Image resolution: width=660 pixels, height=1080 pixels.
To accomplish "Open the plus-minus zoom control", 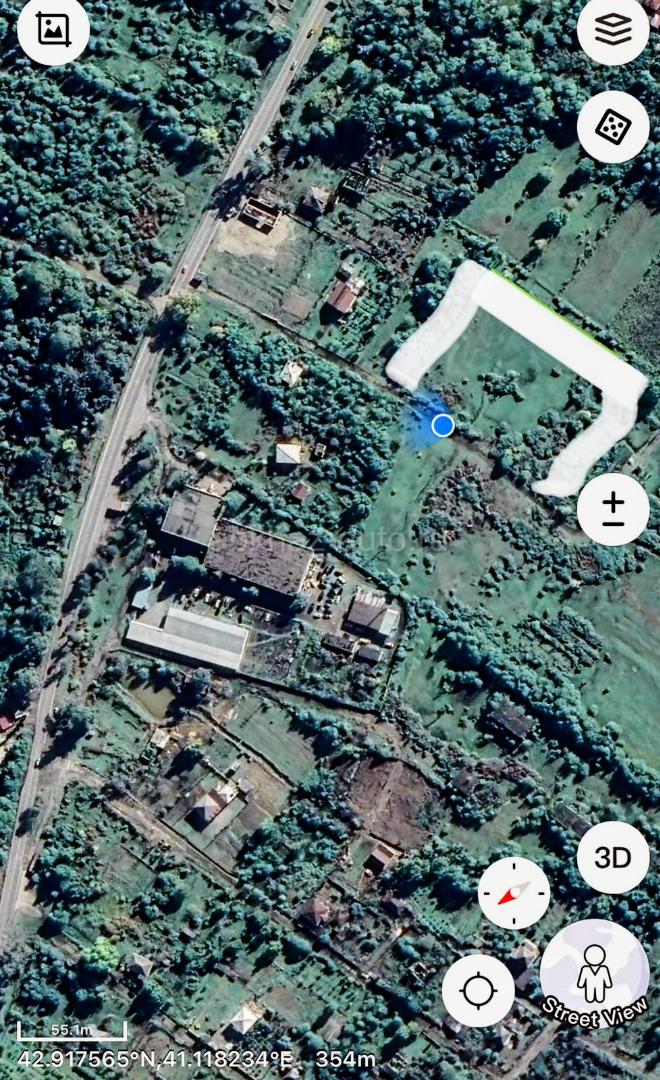I will pos(613,510).
